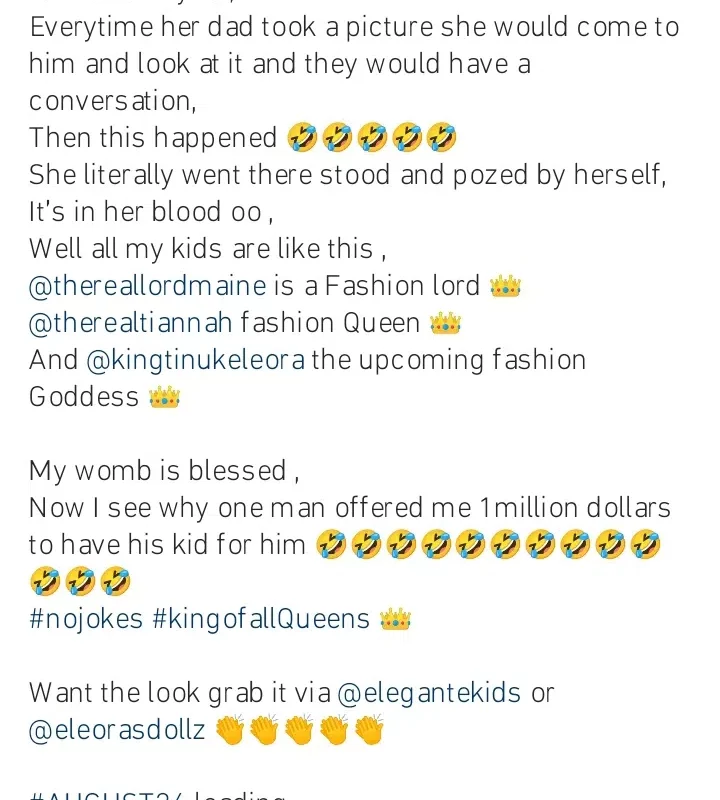Open the @therealtiannah profile mention
The height and width of the screenshot is (800, 720).
click(x=132, y=323)
